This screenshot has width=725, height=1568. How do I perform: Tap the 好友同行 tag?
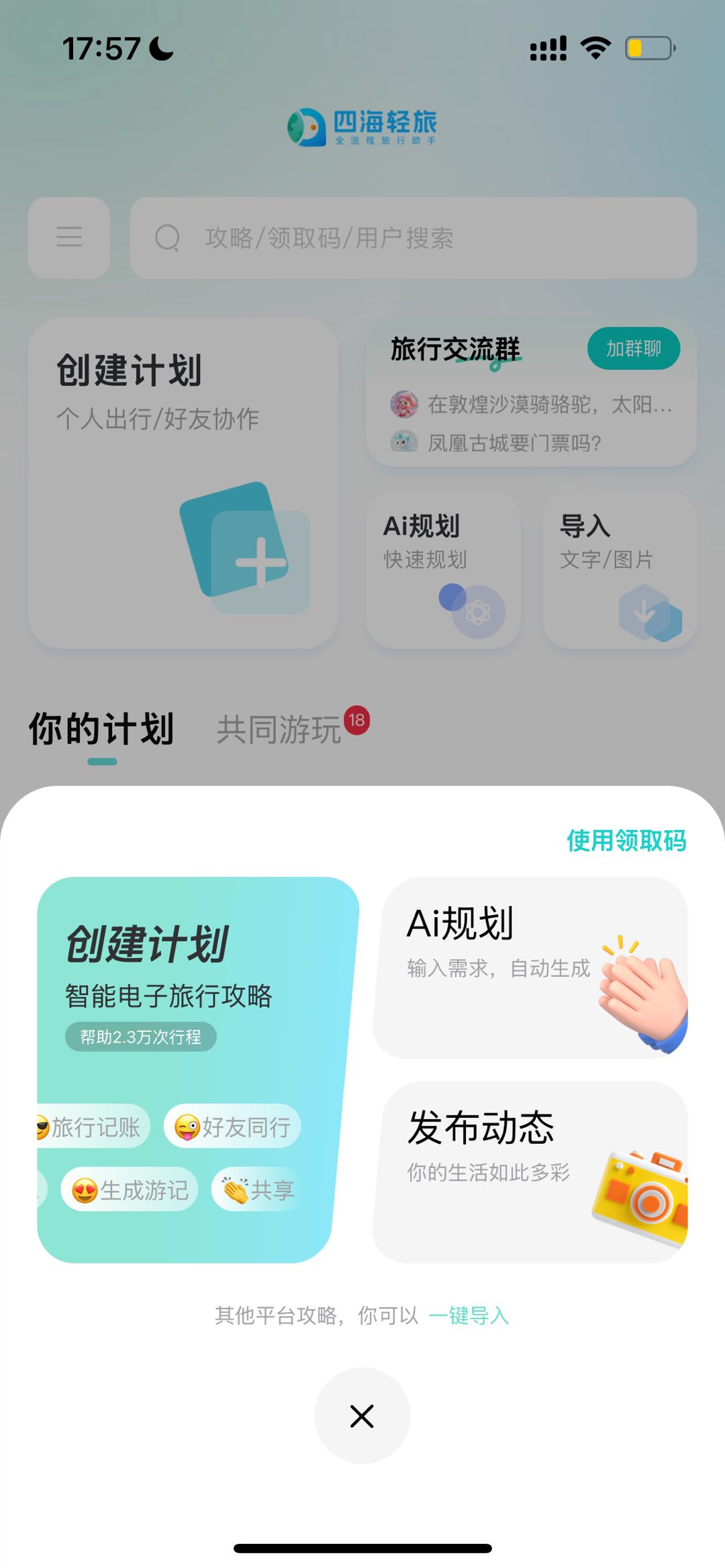pyautogui.click(x=234, y=1127)
